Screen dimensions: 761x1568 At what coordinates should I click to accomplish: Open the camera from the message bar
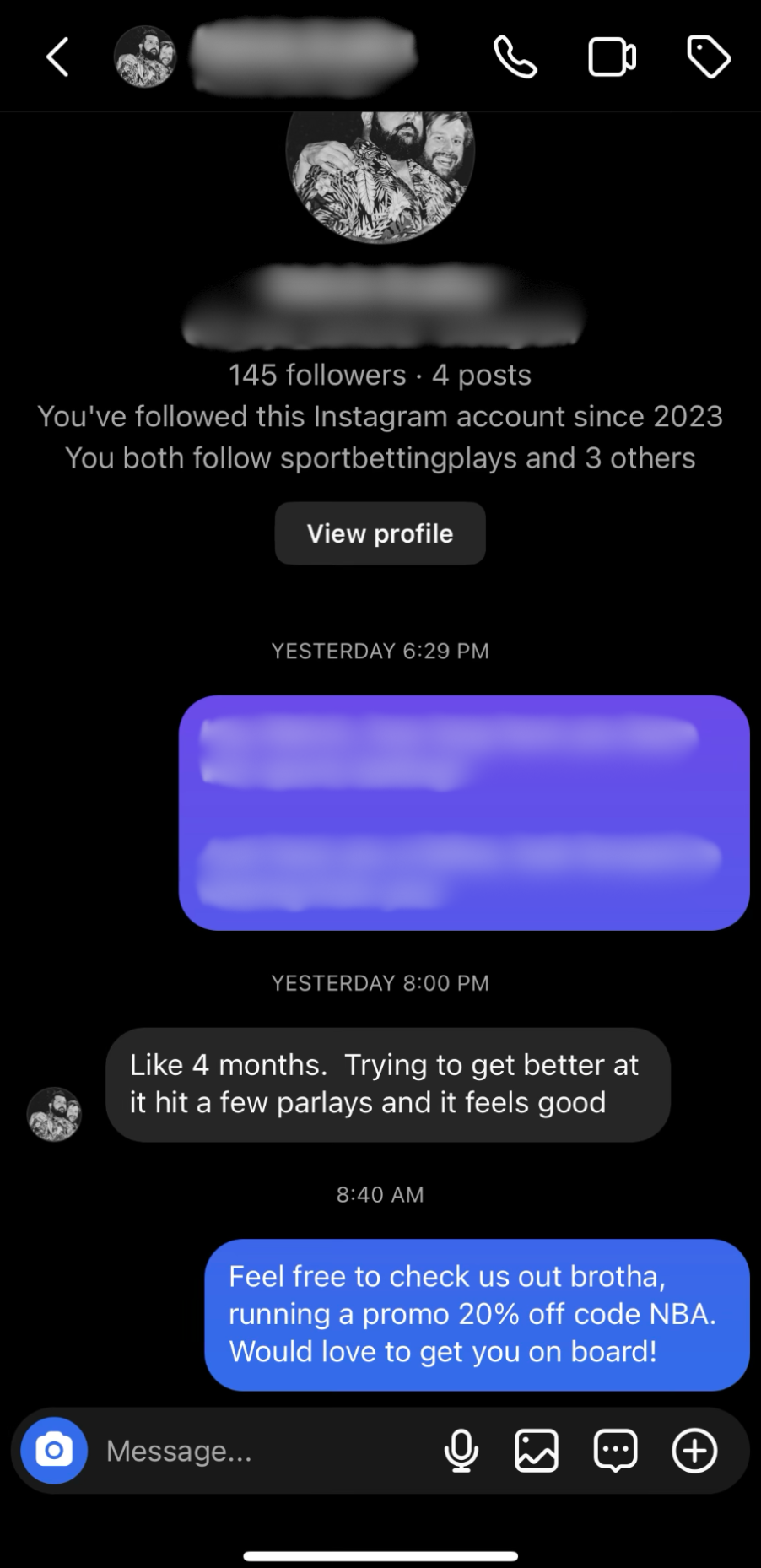(x=54, y=1450)
